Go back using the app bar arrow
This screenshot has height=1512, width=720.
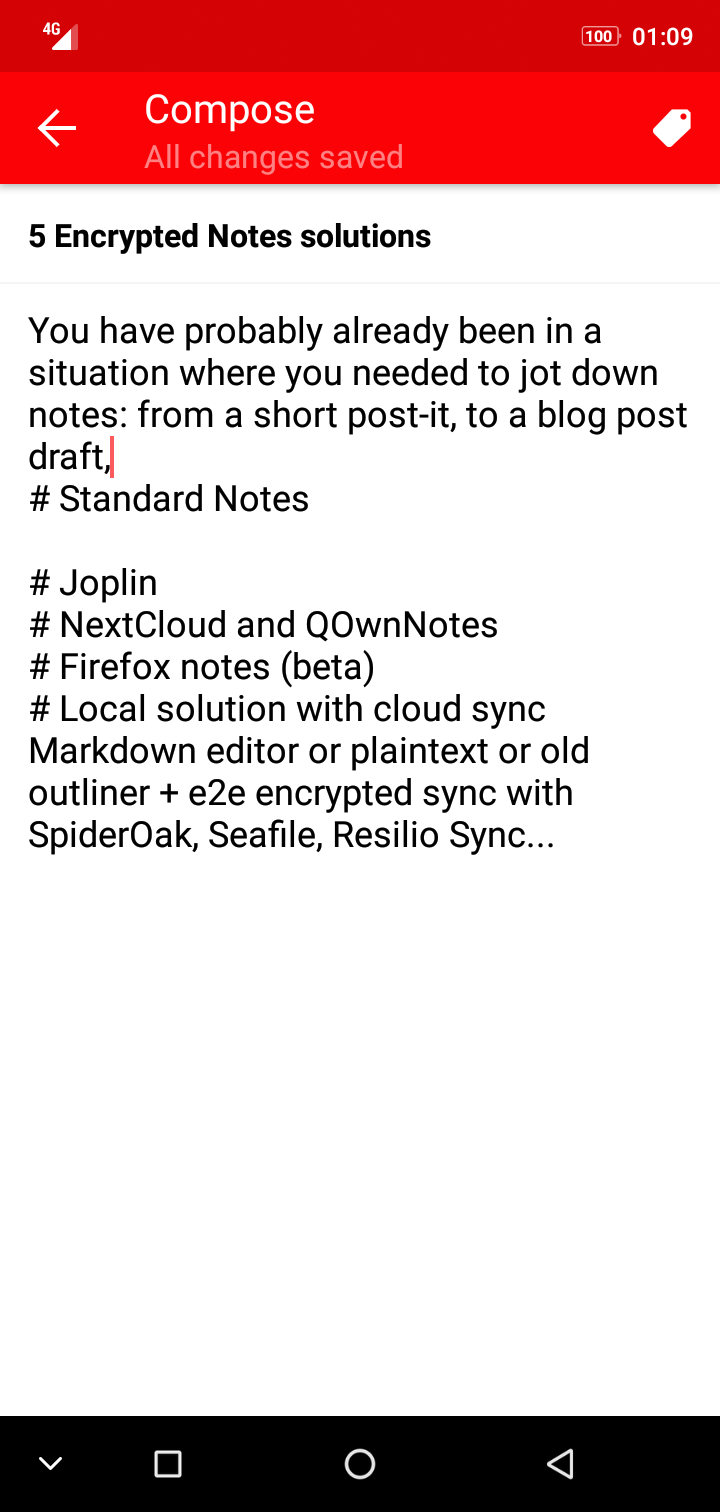[57, 128]
